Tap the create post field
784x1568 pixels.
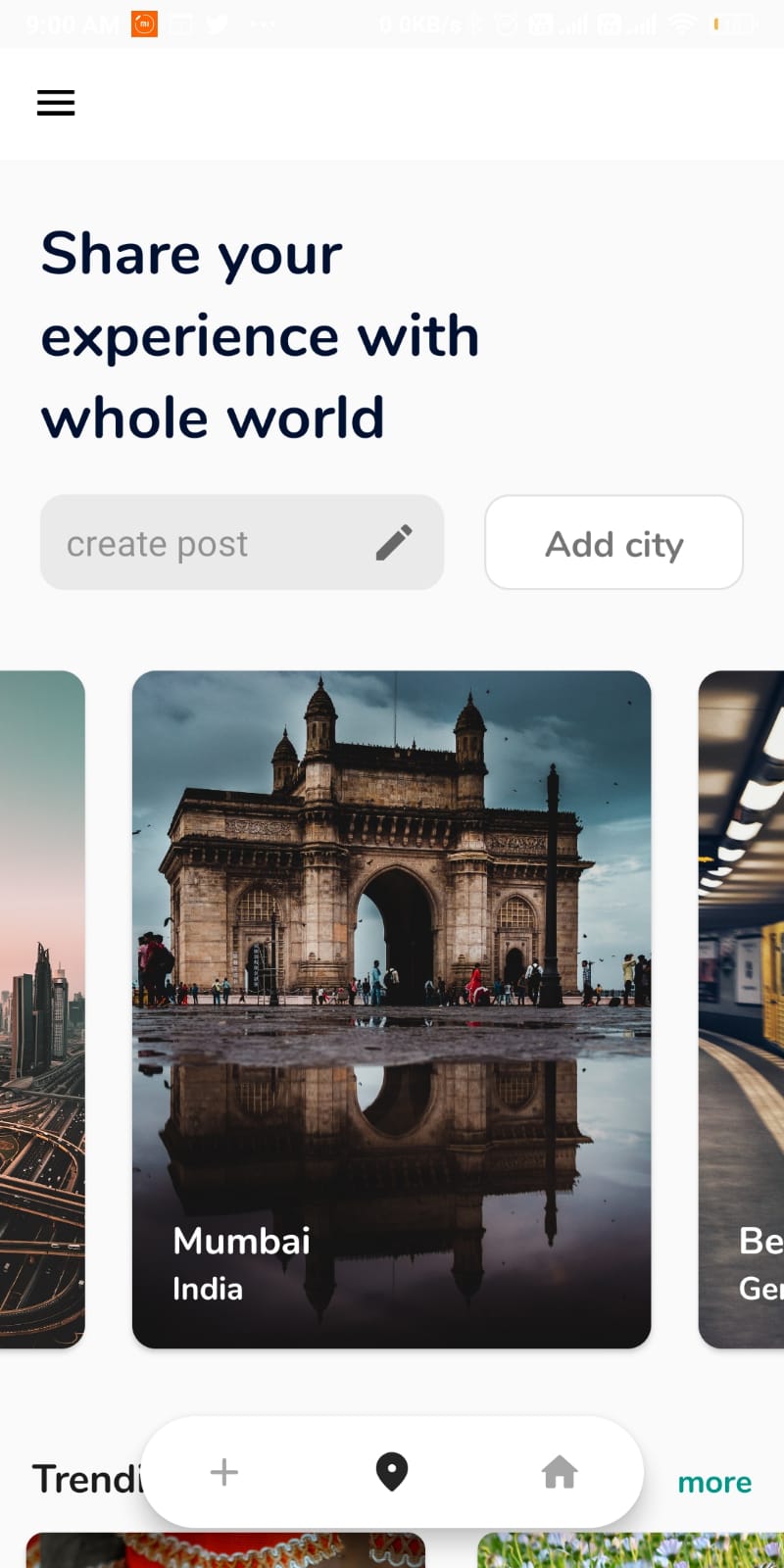coord(242,542)
